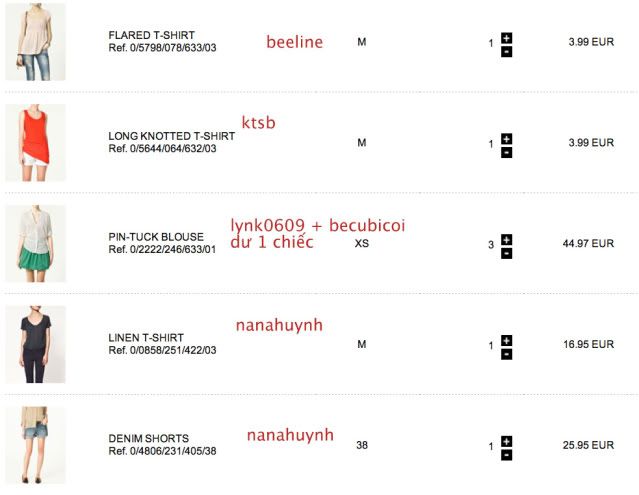This screenshot has height=495, width=639.
Task: Decrease quantity of Long Knotted T-Shirt
Action: (506, 152)
